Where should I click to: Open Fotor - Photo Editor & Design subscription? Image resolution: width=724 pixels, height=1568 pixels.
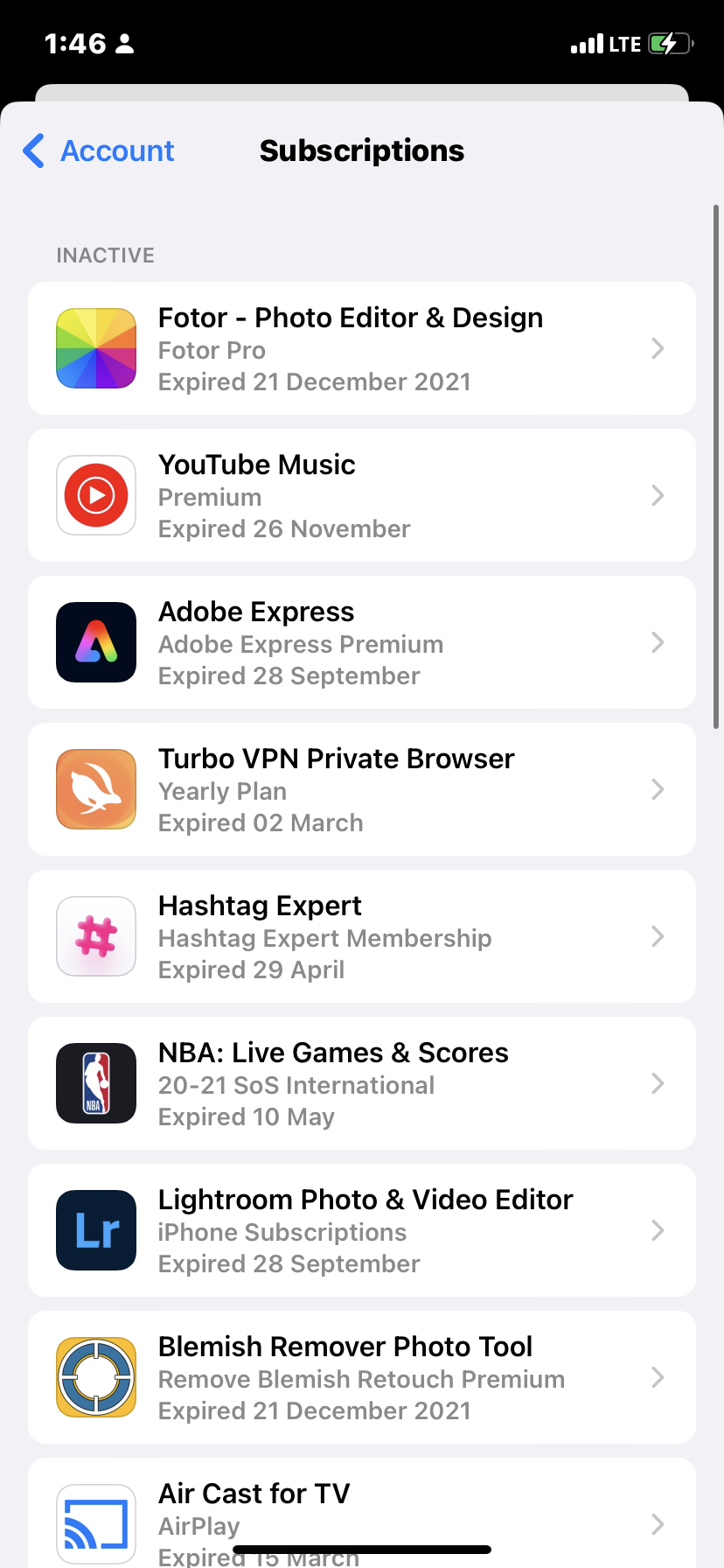[361, 348]
